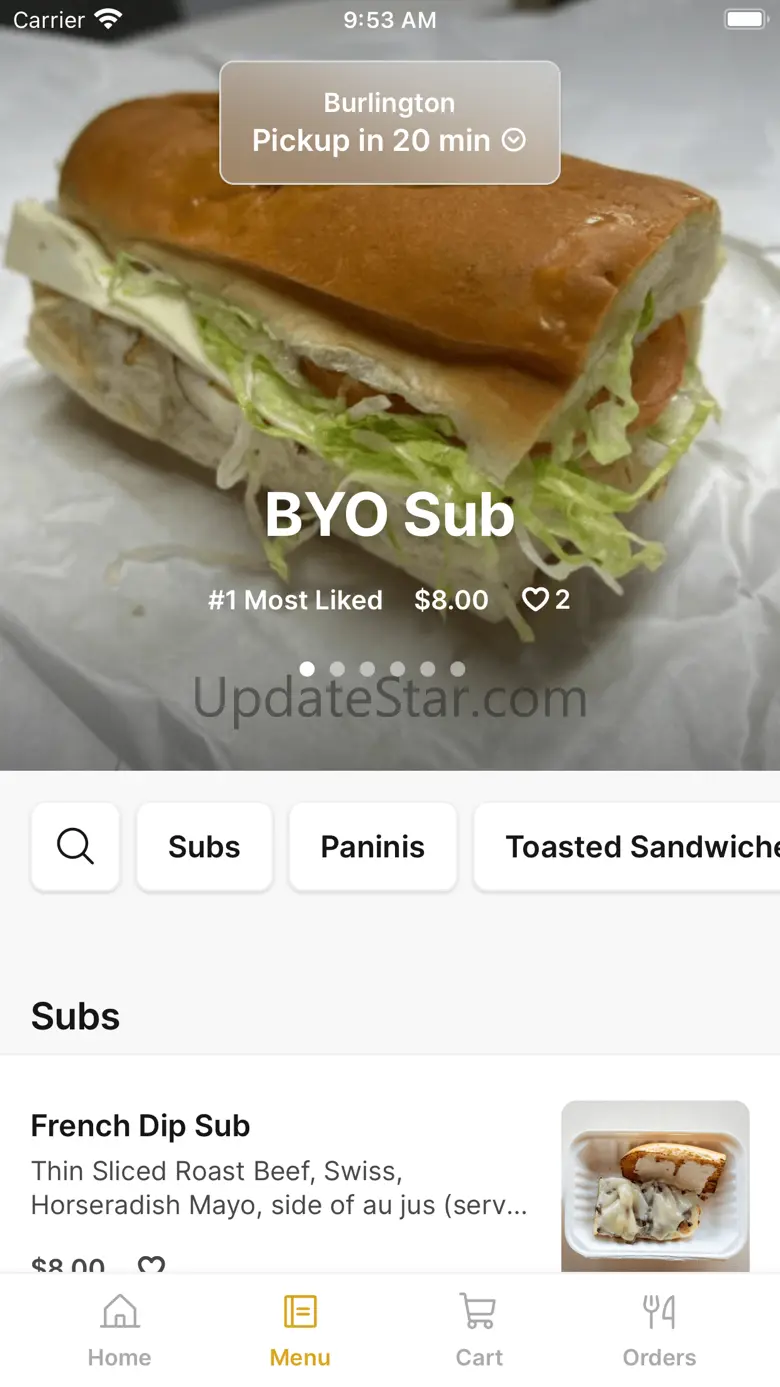View the Cart tab

pos(479,1330)
